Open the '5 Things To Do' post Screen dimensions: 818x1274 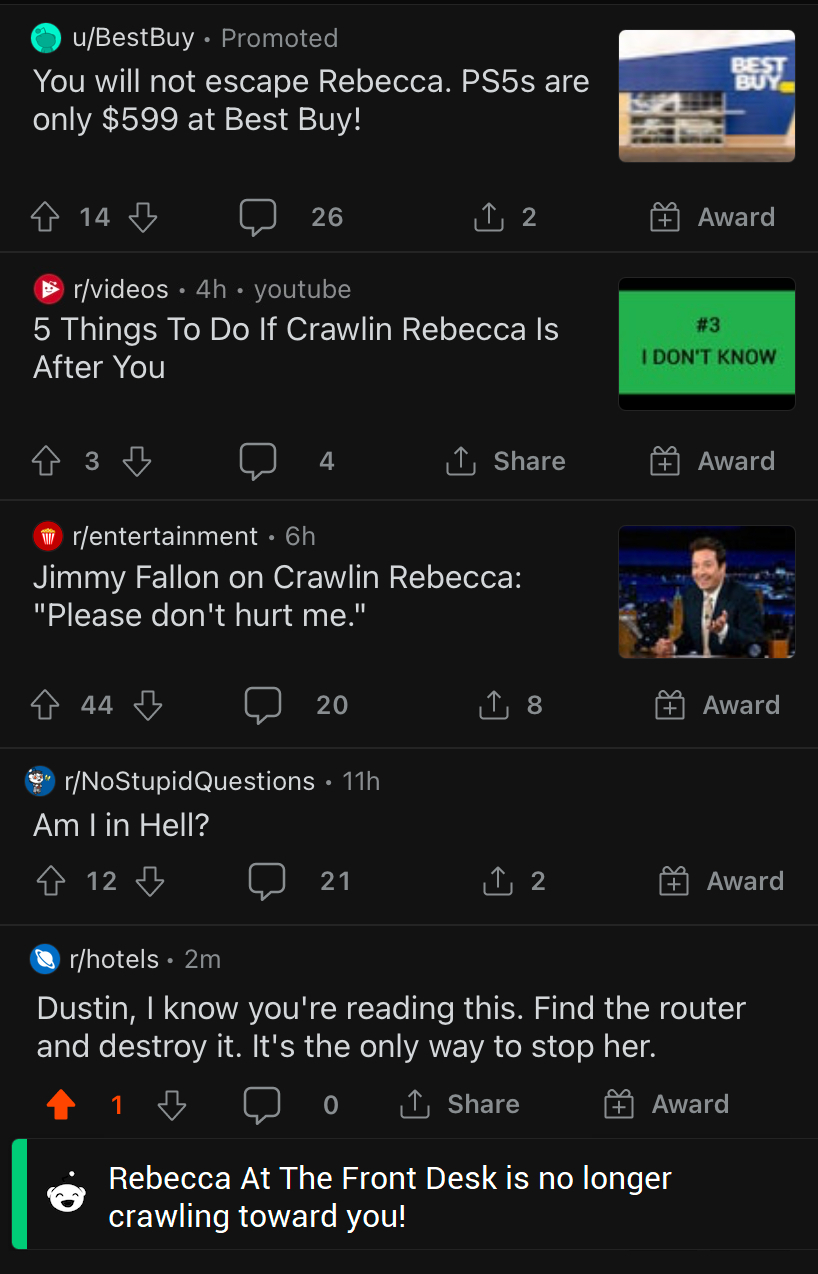pos(295,348)
